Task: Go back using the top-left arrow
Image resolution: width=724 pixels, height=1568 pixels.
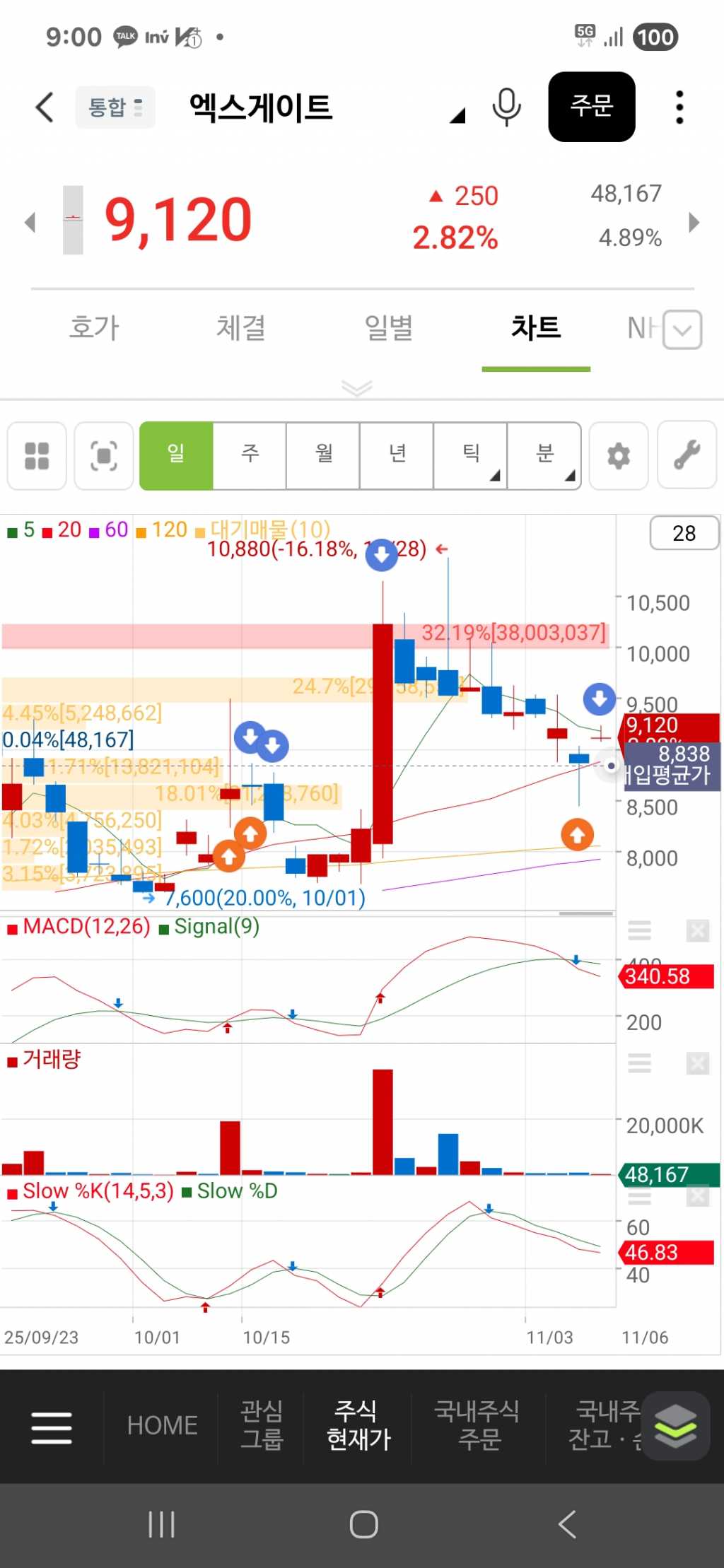Action: 44,107
